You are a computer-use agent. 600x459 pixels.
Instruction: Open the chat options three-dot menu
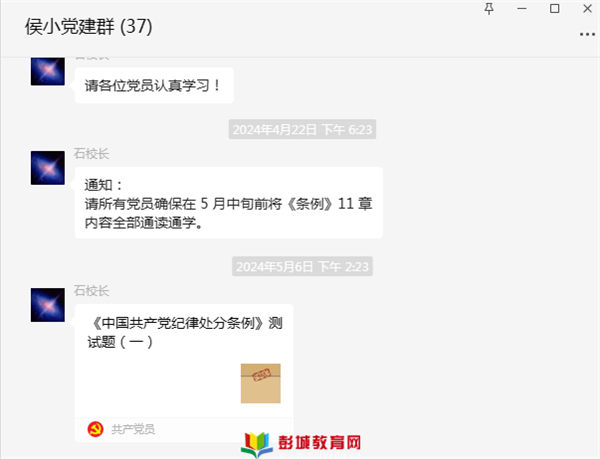coord(586,35)
